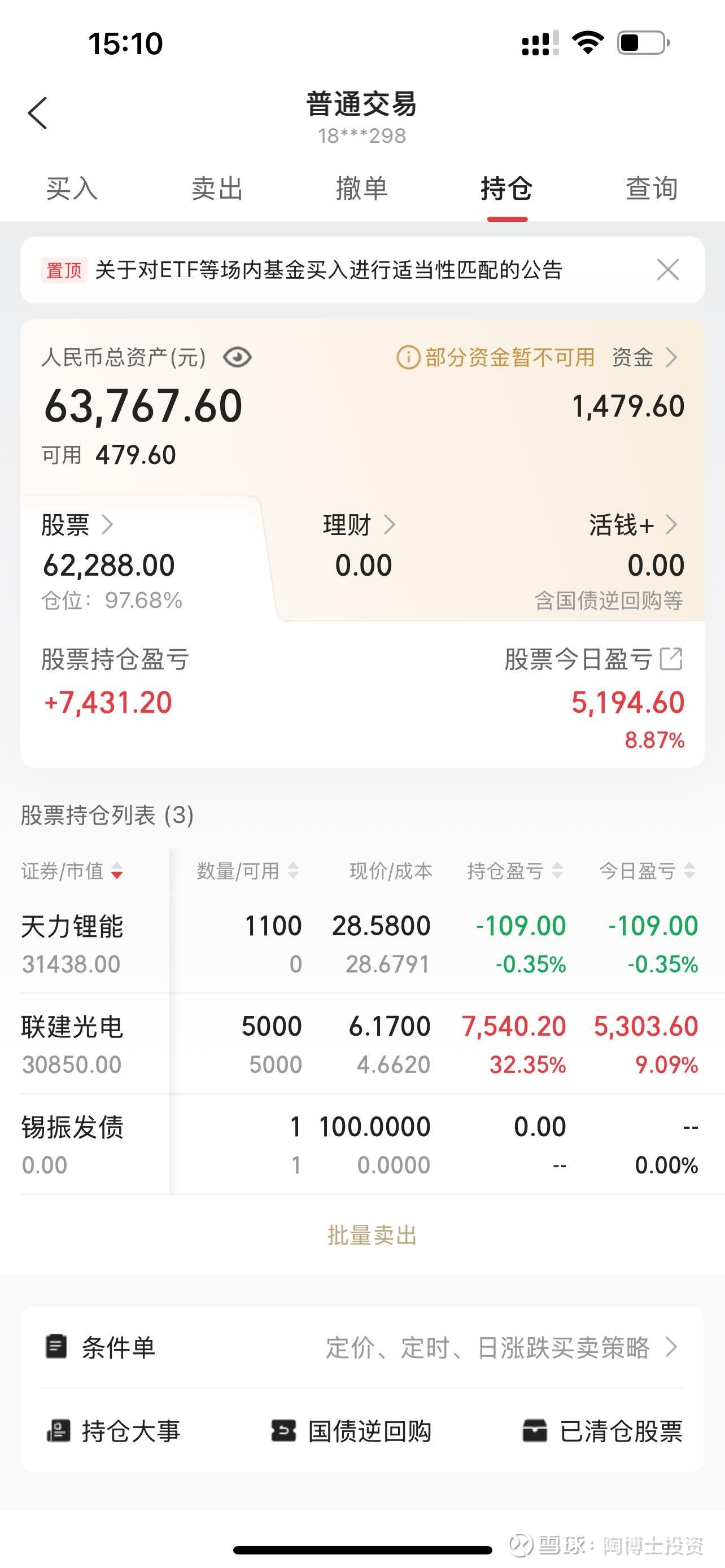Screen dimensions: 725x1568
Task: Open the 撤单 tab
Action: click(361, 189)
